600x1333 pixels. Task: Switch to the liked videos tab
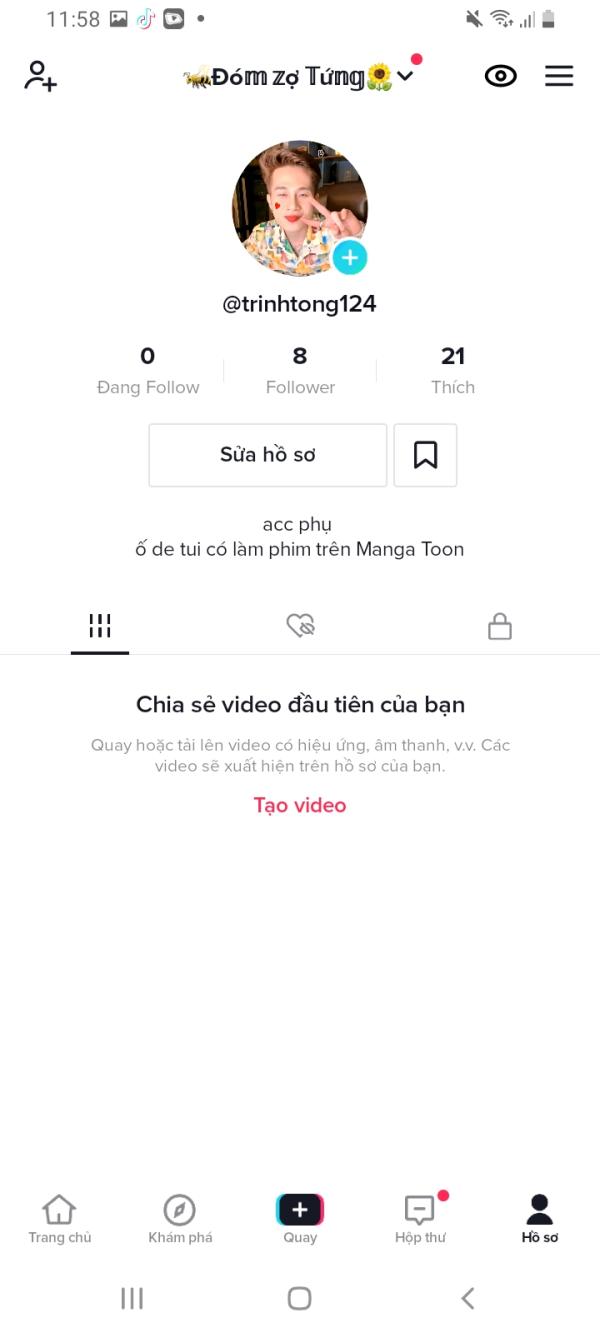[300, 627]
